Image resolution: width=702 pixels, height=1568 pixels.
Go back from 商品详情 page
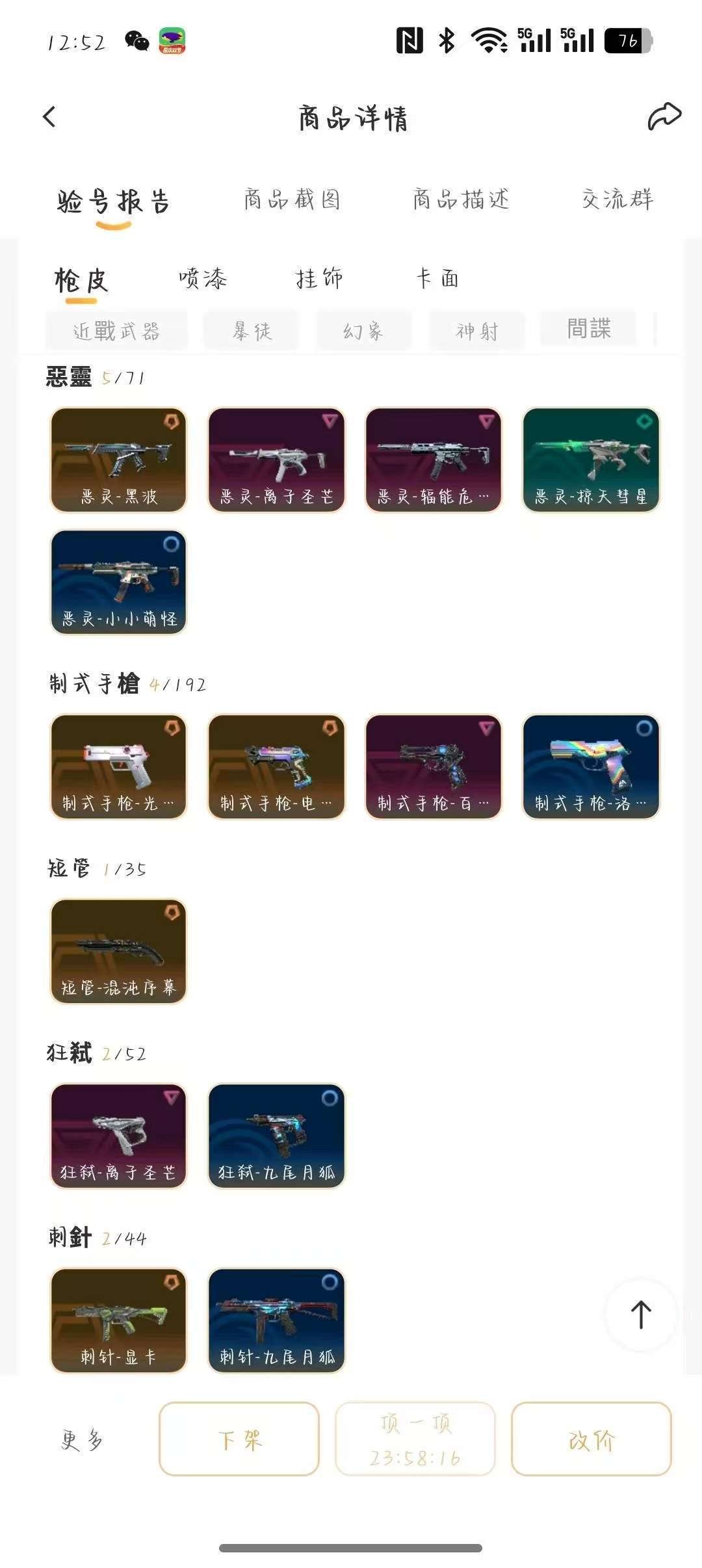coord(49,117)
